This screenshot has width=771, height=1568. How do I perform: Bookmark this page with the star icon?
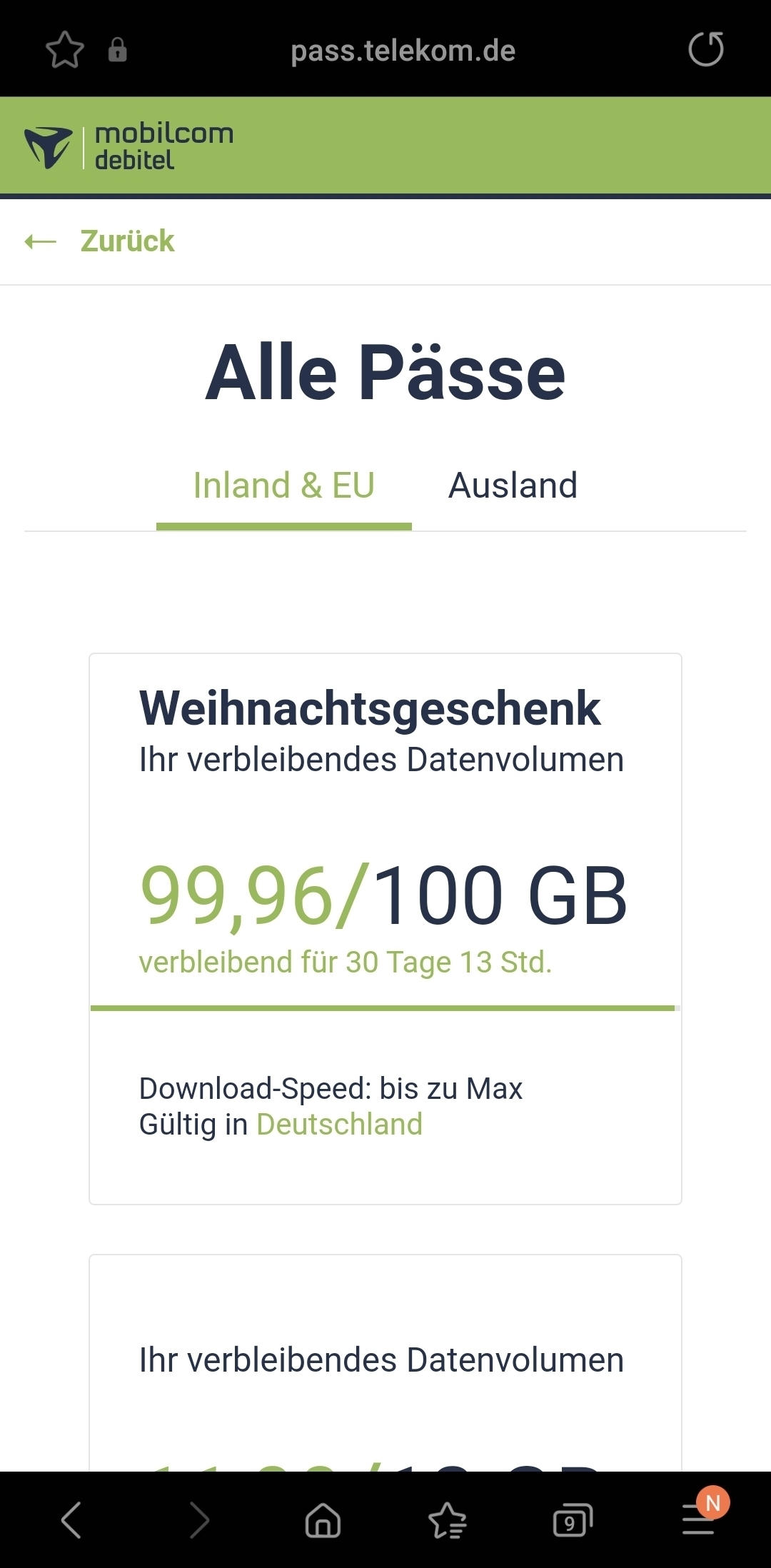[65, 50]
